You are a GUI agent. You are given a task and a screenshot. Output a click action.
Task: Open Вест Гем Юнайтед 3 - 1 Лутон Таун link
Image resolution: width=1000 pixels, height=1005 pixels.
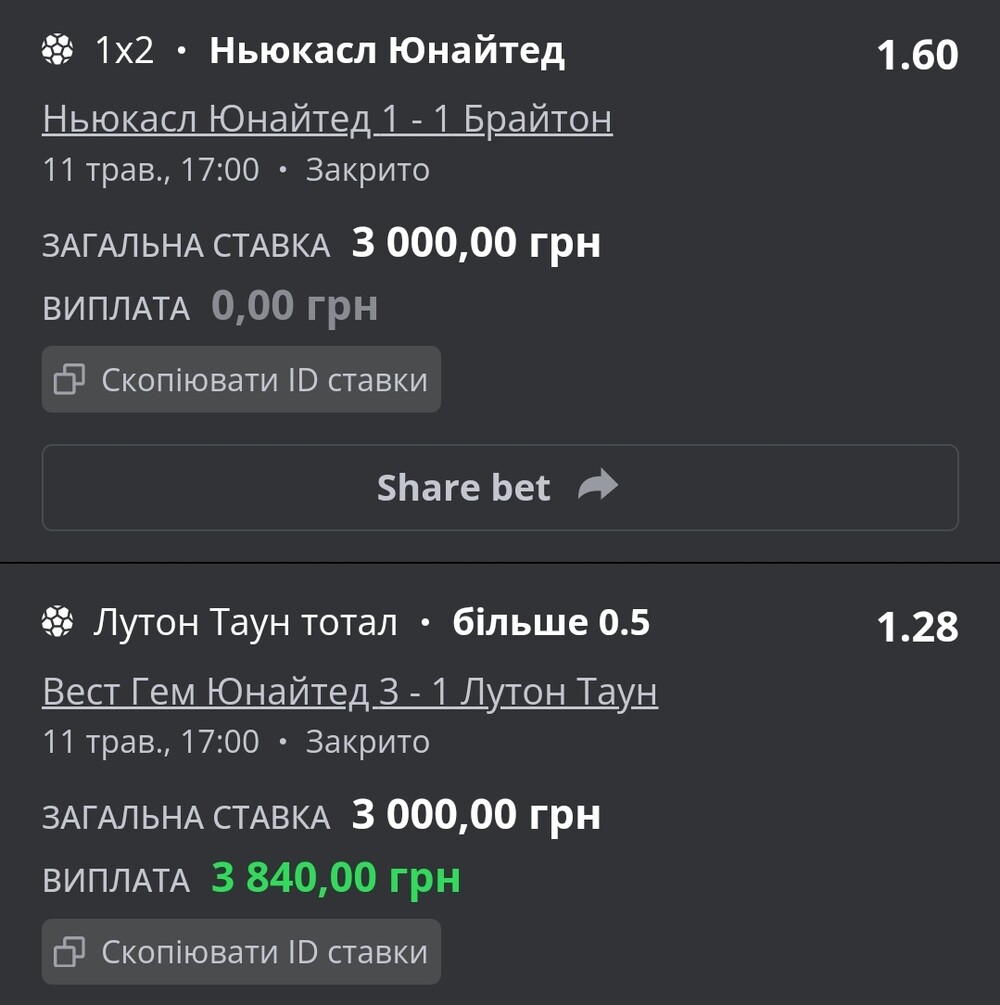coord(349,692)
